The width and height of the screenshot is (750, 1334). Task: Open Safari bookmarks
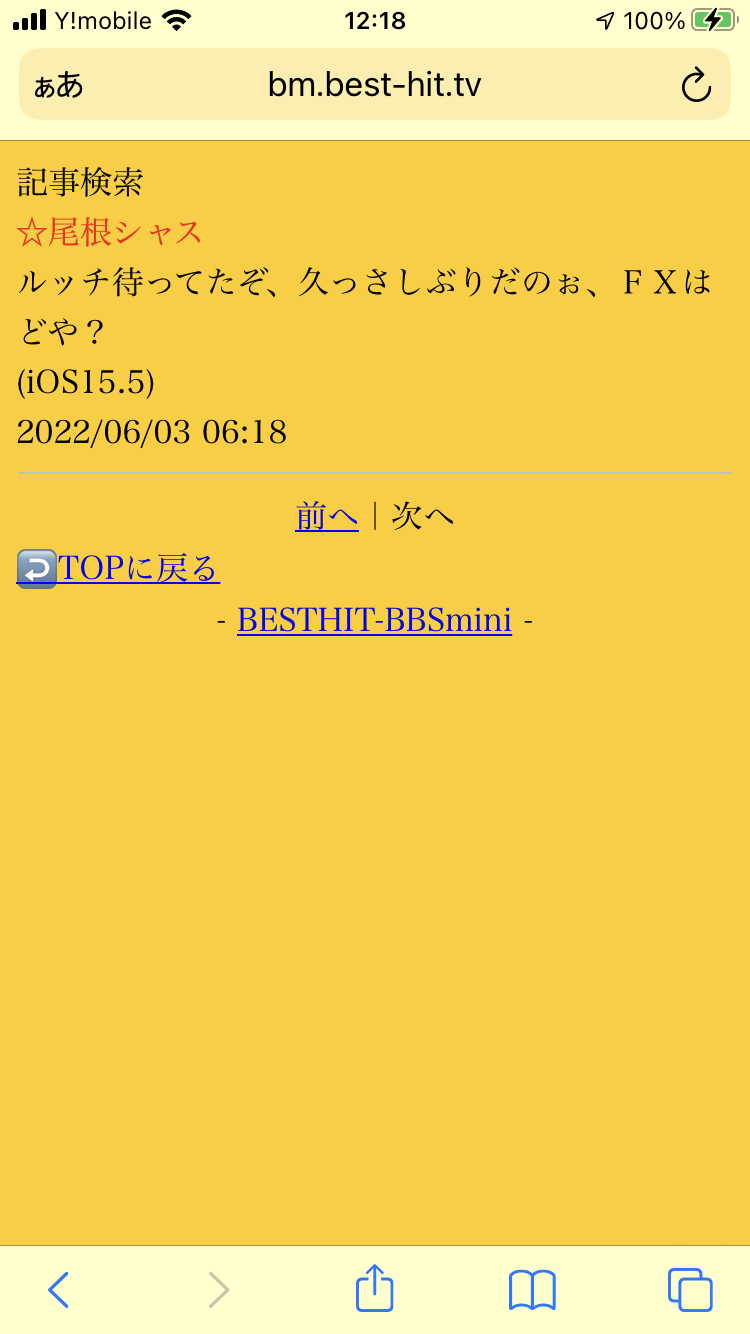(x=532, y=1290)
